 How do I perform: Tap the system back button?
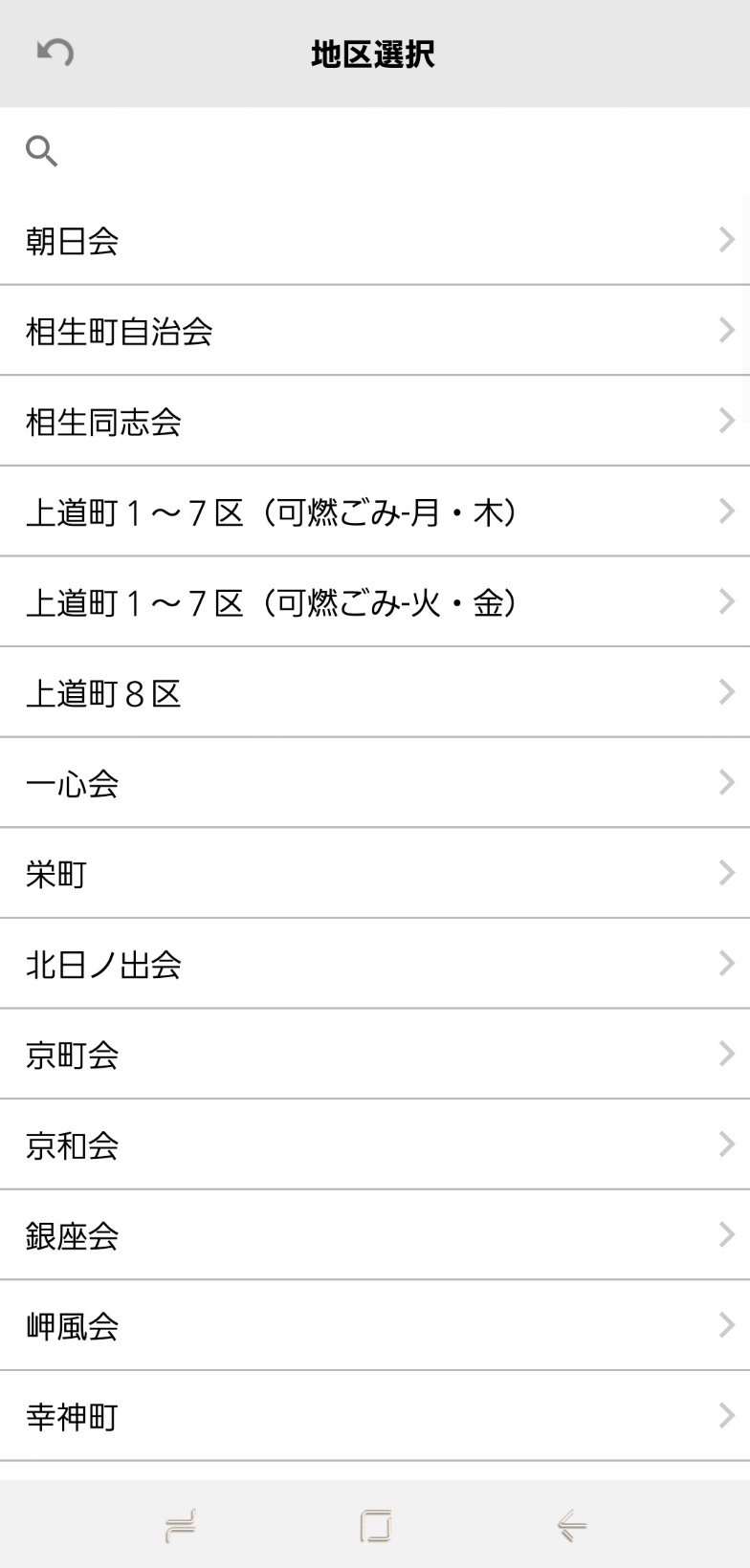571,1525
